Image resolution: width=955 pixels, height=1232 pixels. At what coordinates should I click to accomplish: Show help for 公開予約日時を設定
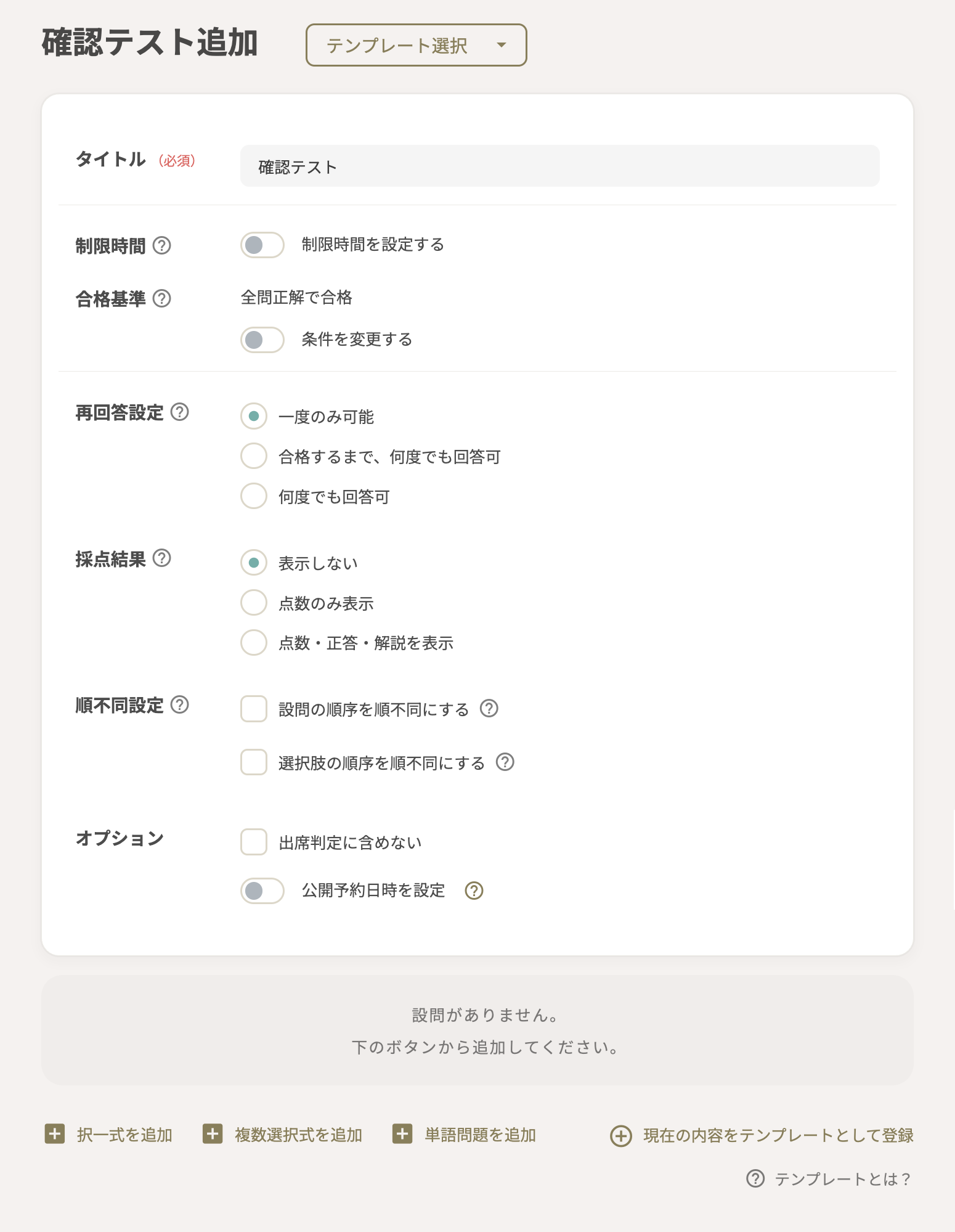[474, 891]
